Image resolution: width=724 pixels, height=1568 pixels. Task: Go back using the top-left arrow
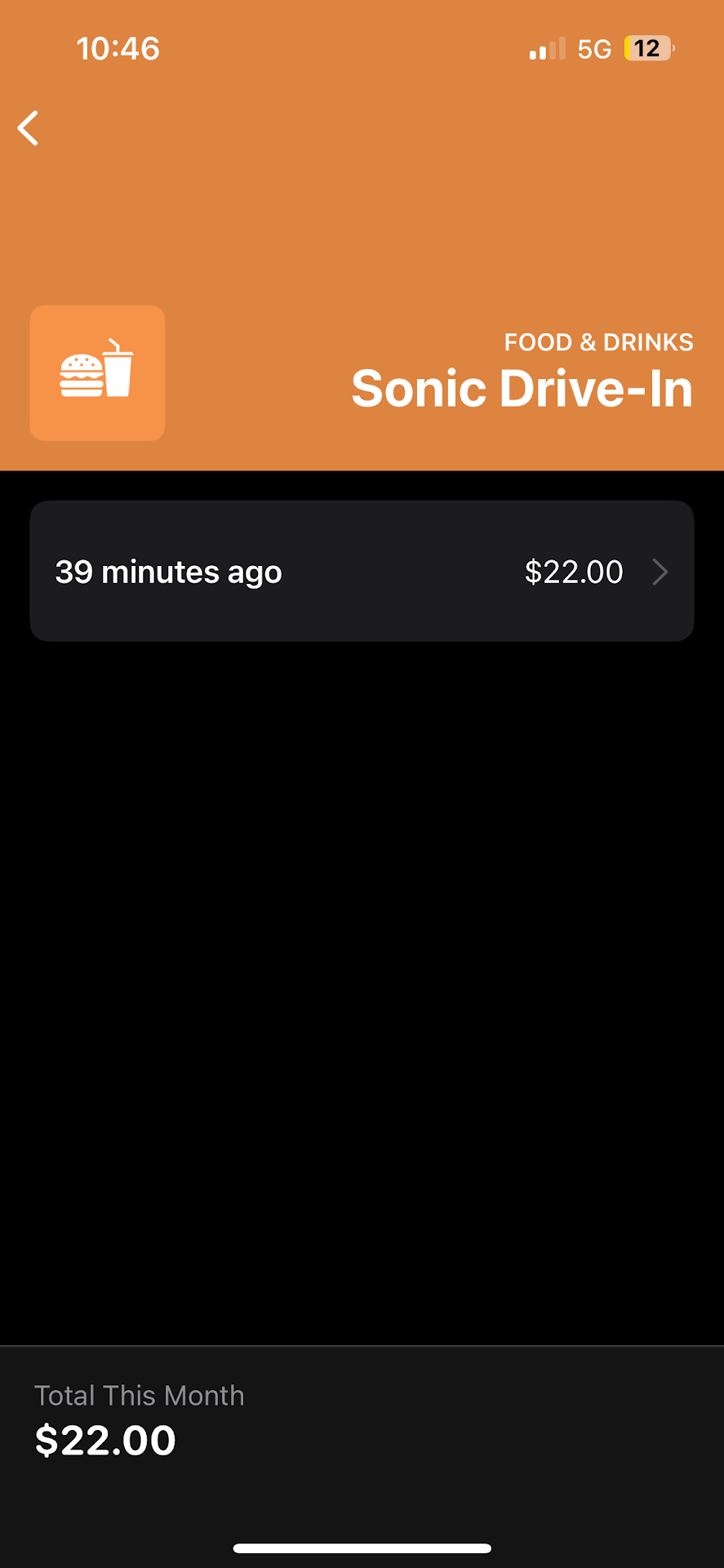[29, 128]
